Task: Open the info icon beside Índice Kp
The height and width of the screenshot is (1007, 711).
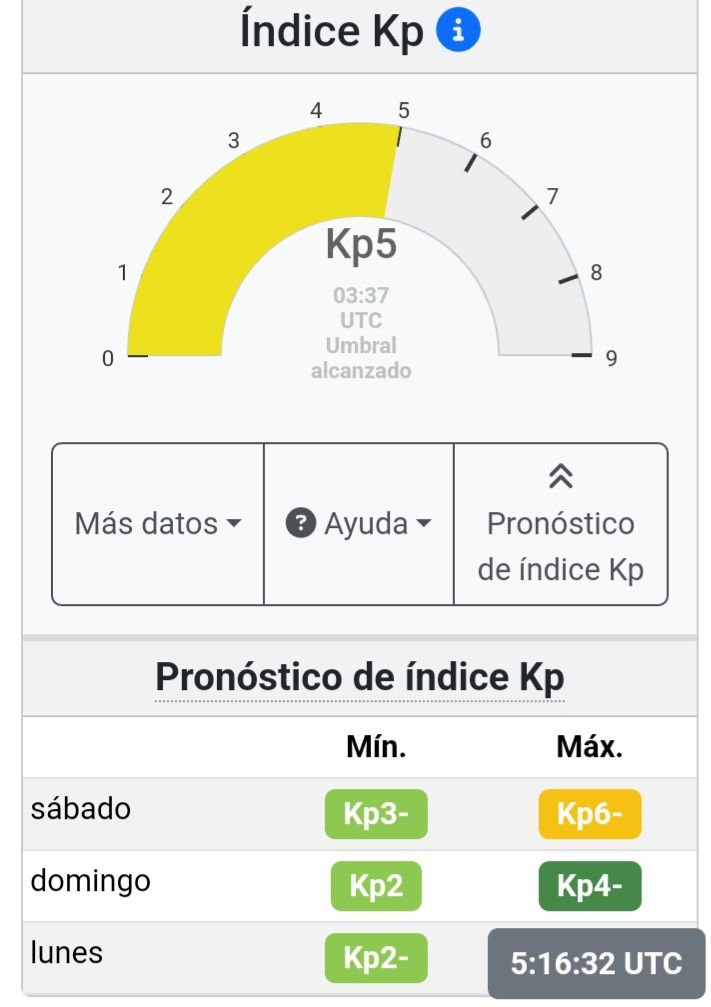Action: pyautogui.click(x=458, y=32)
